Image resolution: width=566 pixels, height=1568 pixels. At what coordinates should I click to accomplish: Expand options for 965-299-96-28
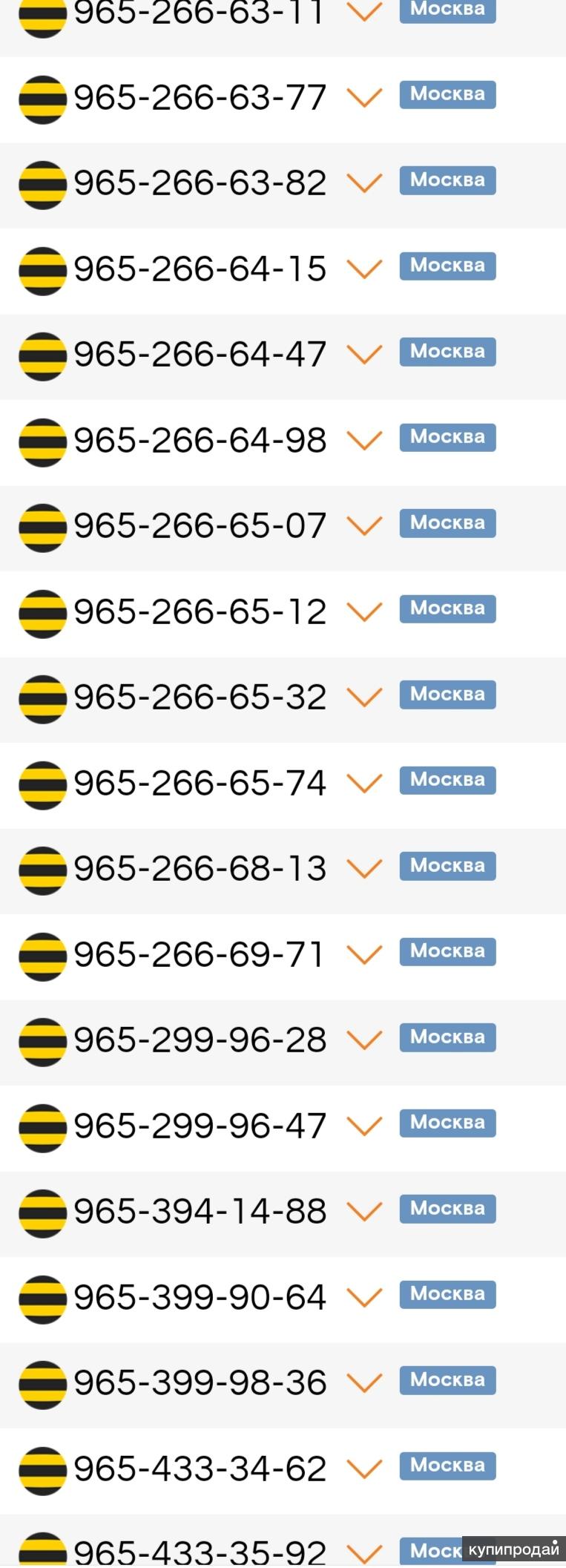tap(364, 1040)
